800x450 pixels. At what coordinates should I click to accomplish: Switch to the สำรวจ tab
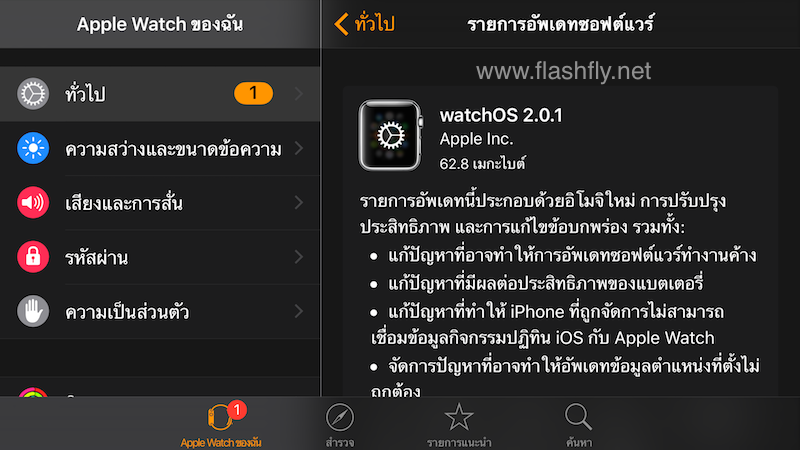[340, 424]
